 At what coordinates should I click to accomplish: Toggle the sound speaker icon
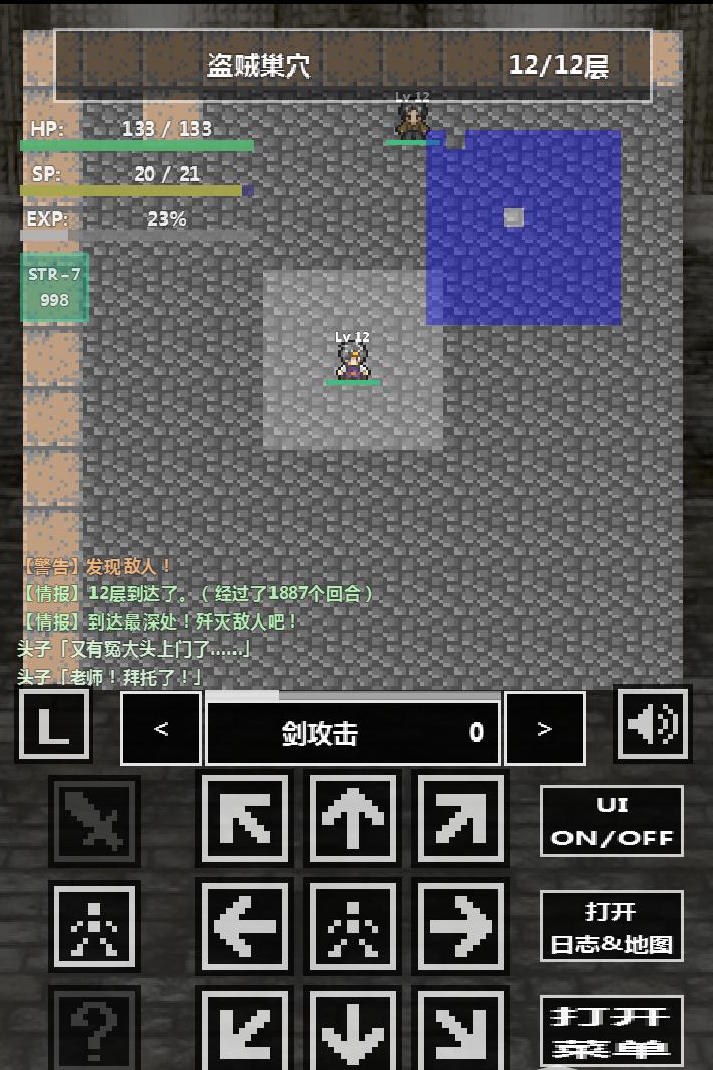tap(652, 723)
